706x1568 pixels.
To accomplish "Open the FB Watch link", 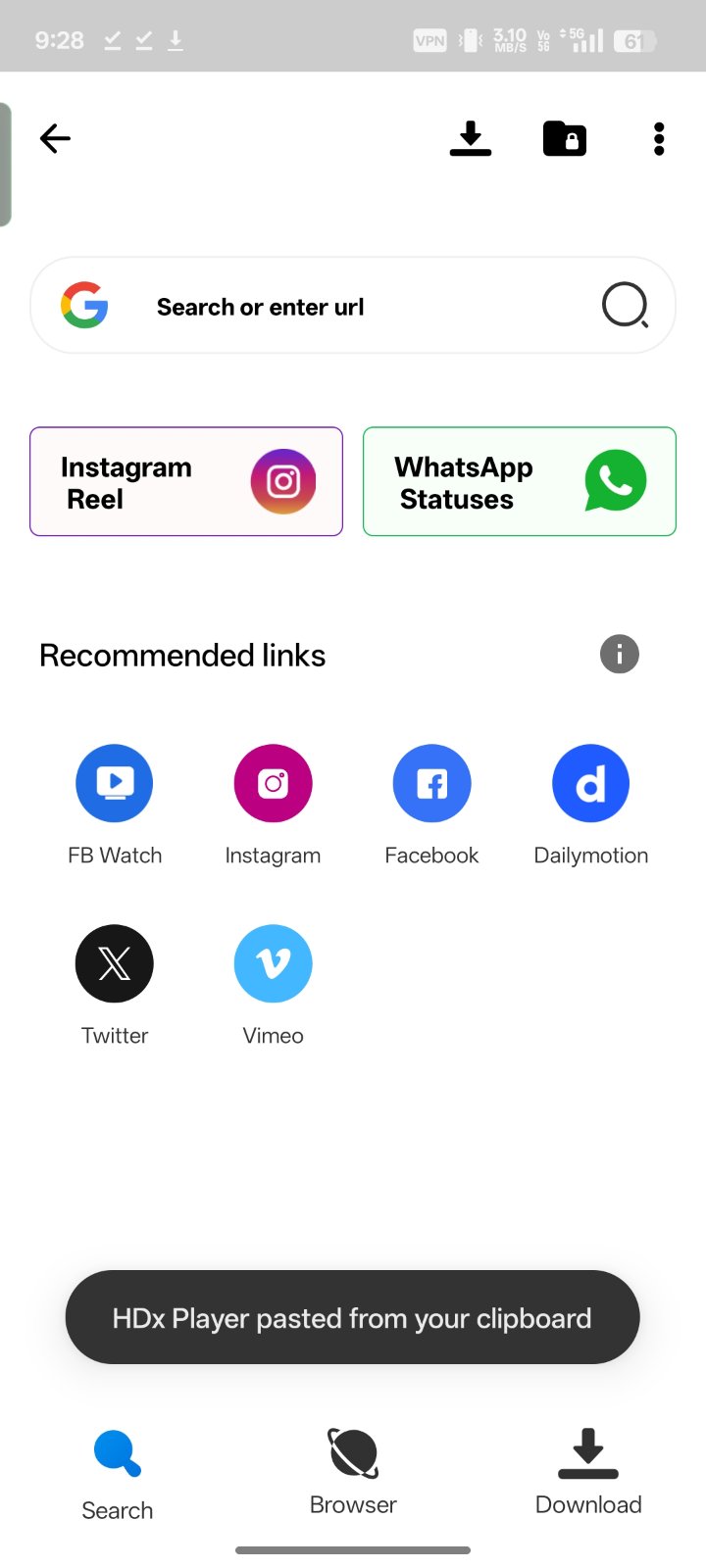I will tap(115, 784).
